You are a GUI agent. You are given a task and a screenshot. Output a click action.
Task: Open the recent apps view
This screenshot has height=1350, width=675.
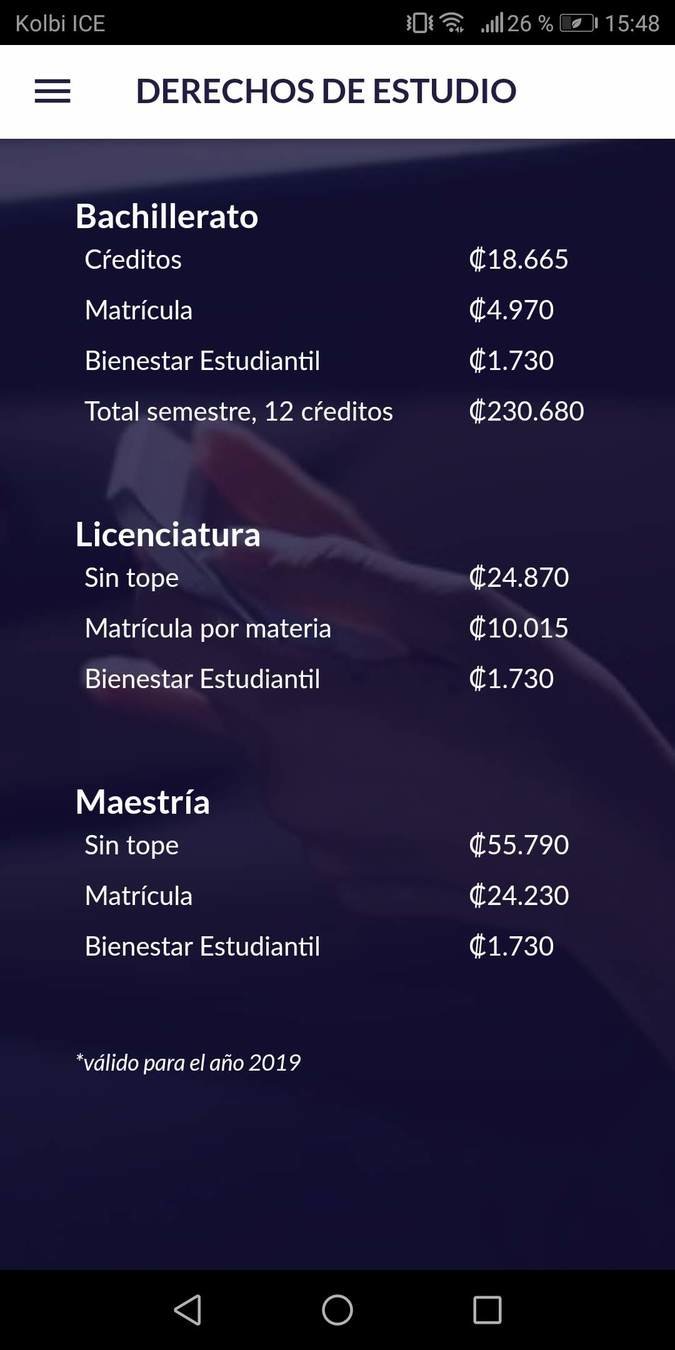pyautogui.click(x=487, y=1309)
